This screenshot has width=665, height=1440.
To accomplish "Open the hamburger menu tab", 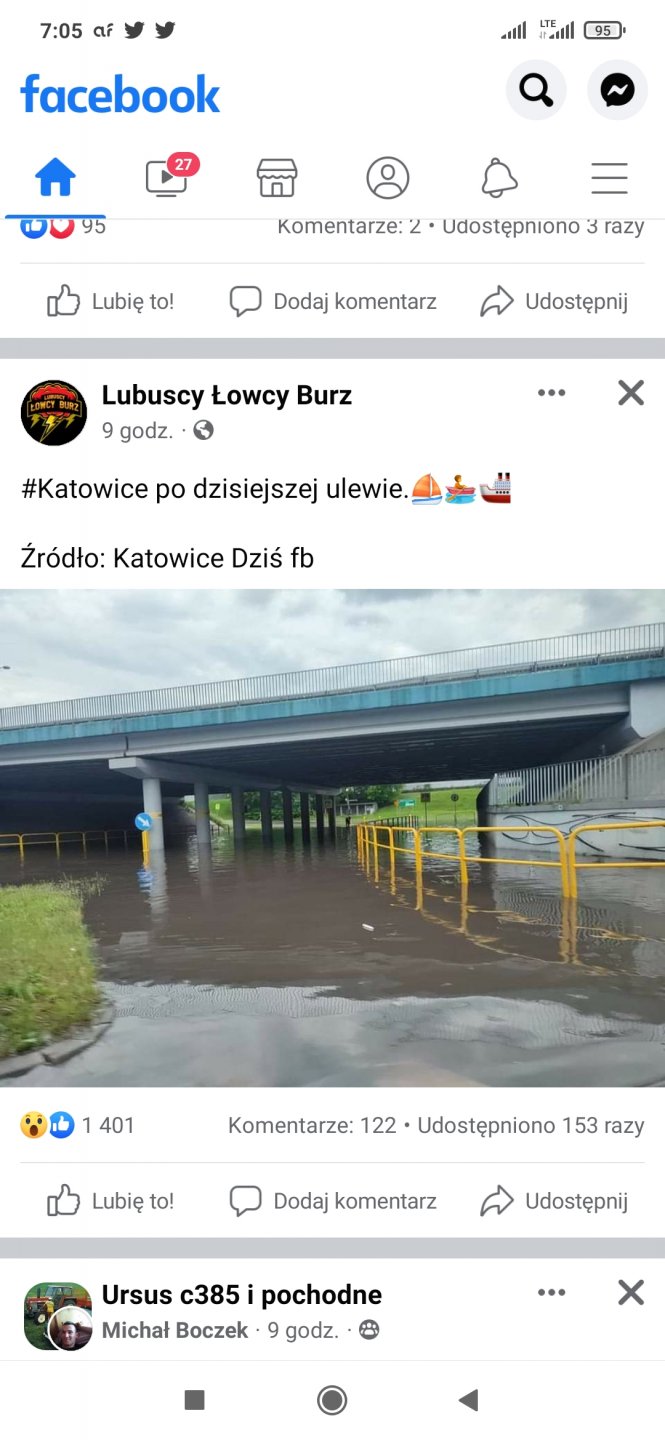I will (609, 178).
